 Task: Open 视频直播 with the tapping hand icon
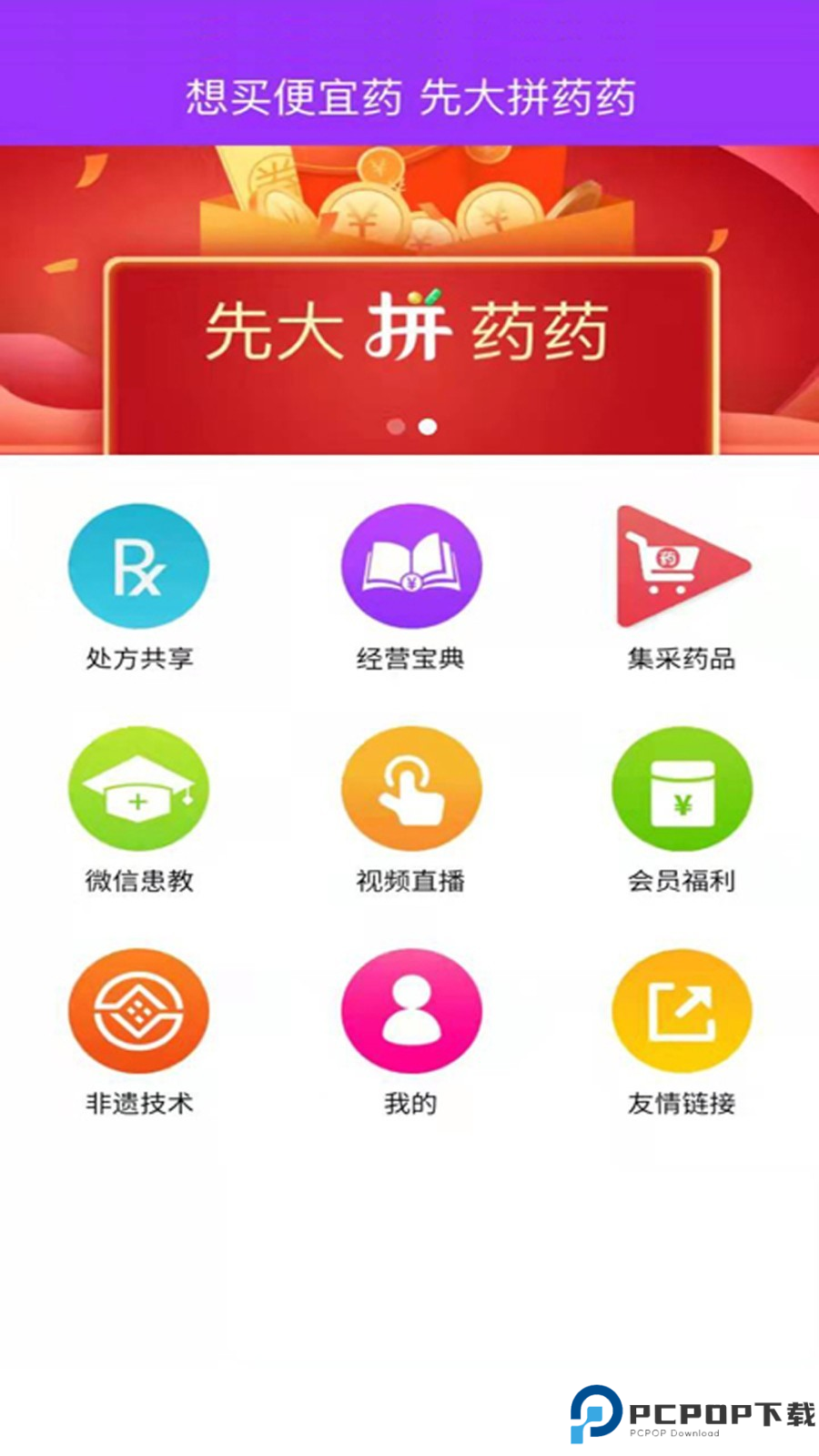[x=411, y=788]
